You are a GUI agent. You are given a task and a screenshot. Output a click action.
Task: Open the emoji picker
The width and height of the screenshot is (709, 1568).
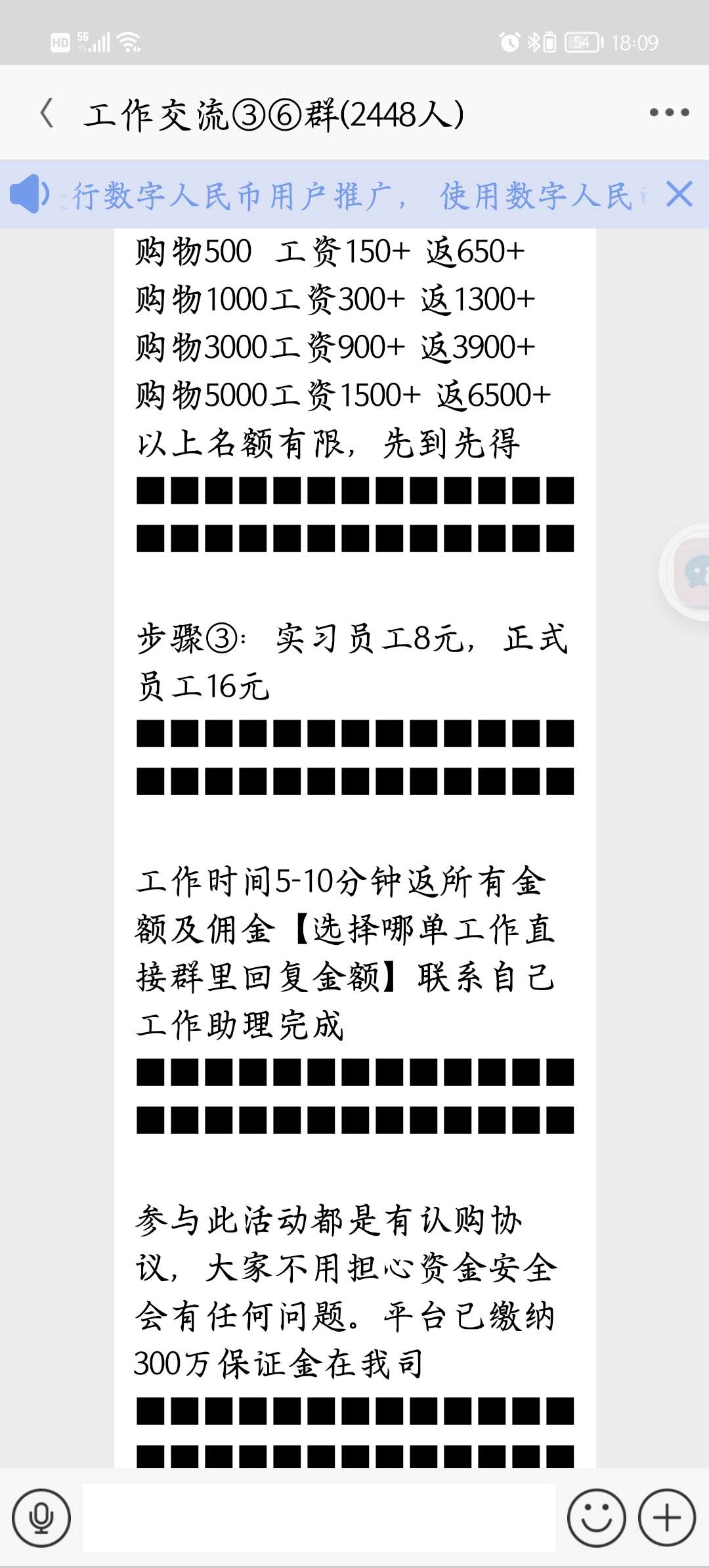click(x=597, y=1518)
